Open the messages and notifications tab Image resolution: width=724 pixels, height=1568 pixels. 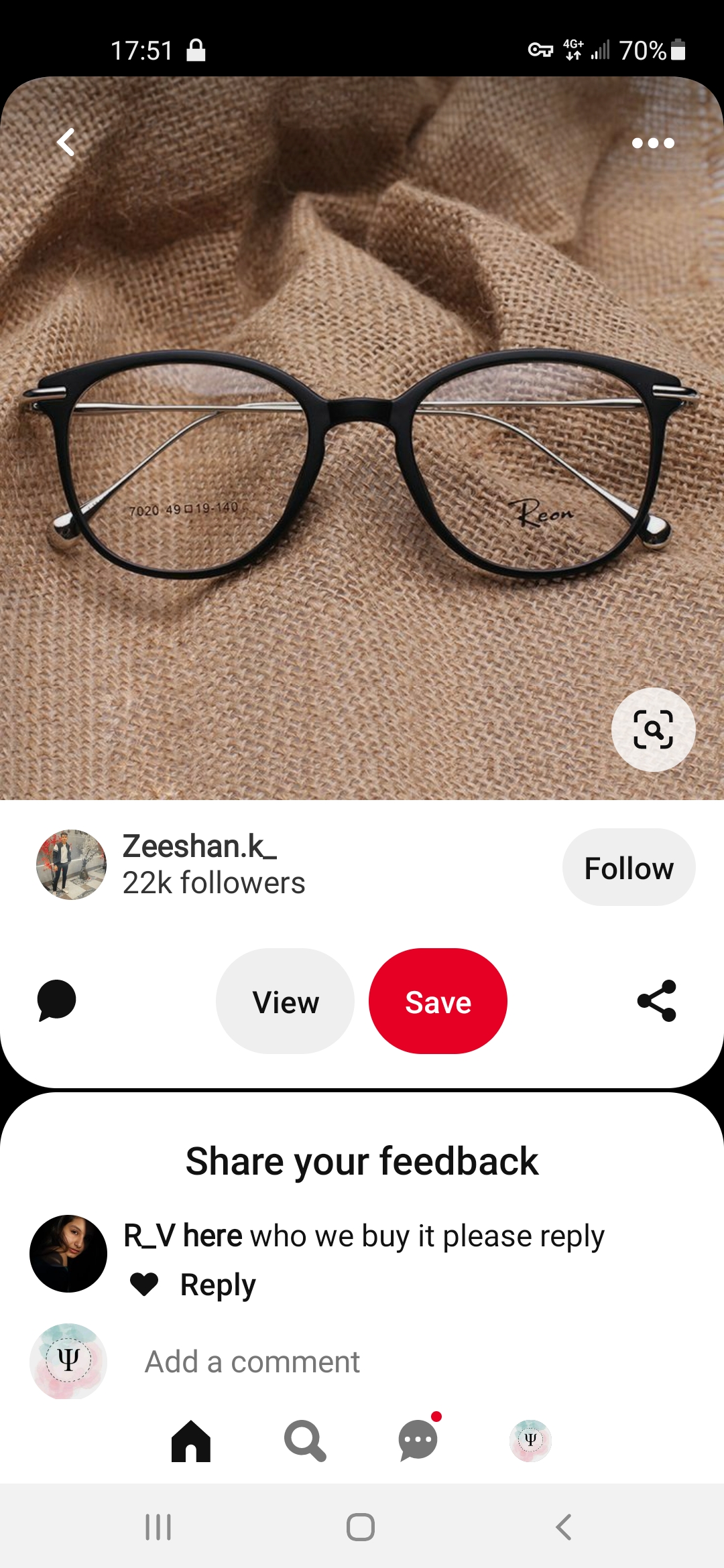pyautogui.click(x=418, y=1441)
